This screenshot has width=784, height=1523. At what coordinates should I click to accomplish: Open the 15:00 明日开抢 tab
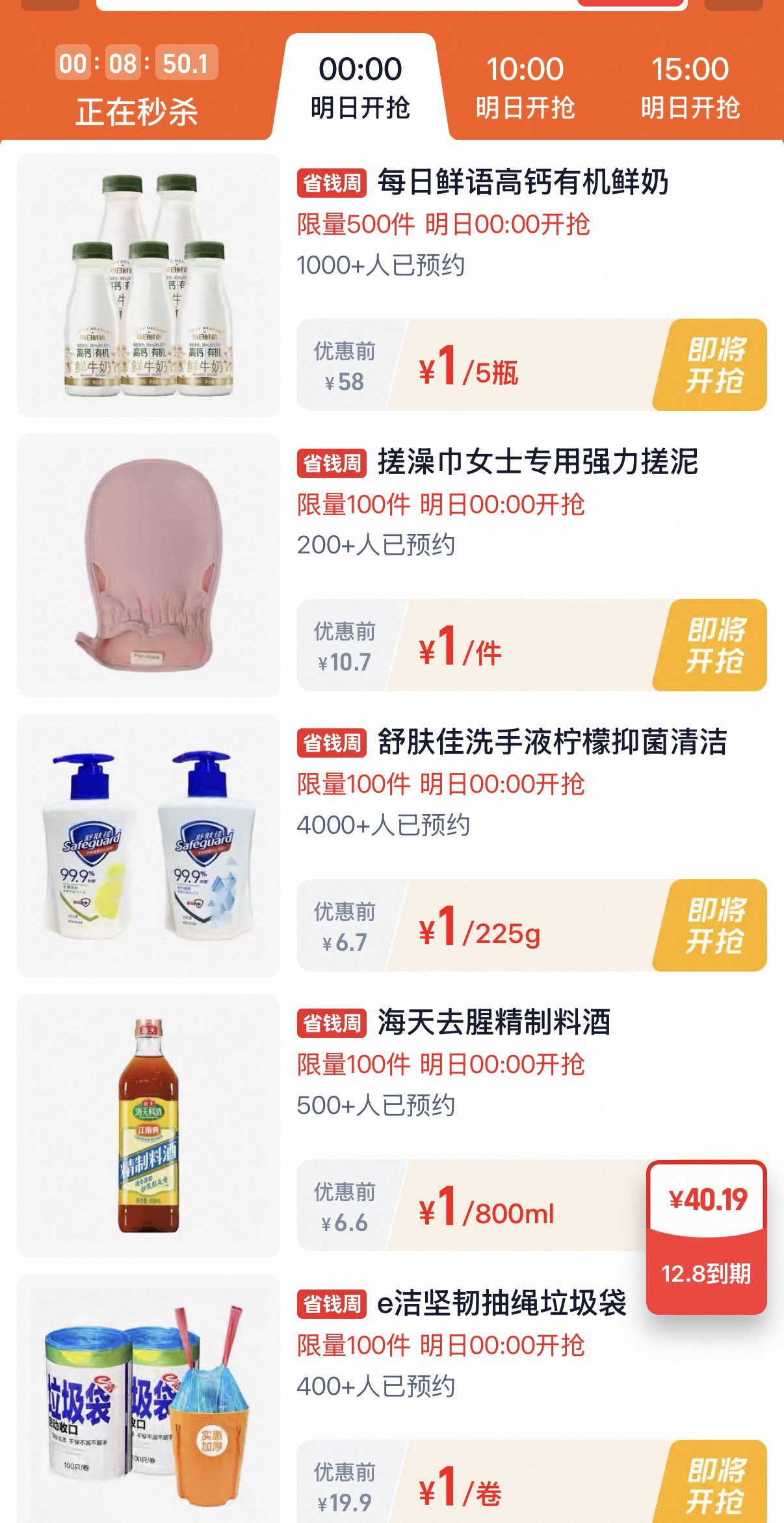(690, 88)
